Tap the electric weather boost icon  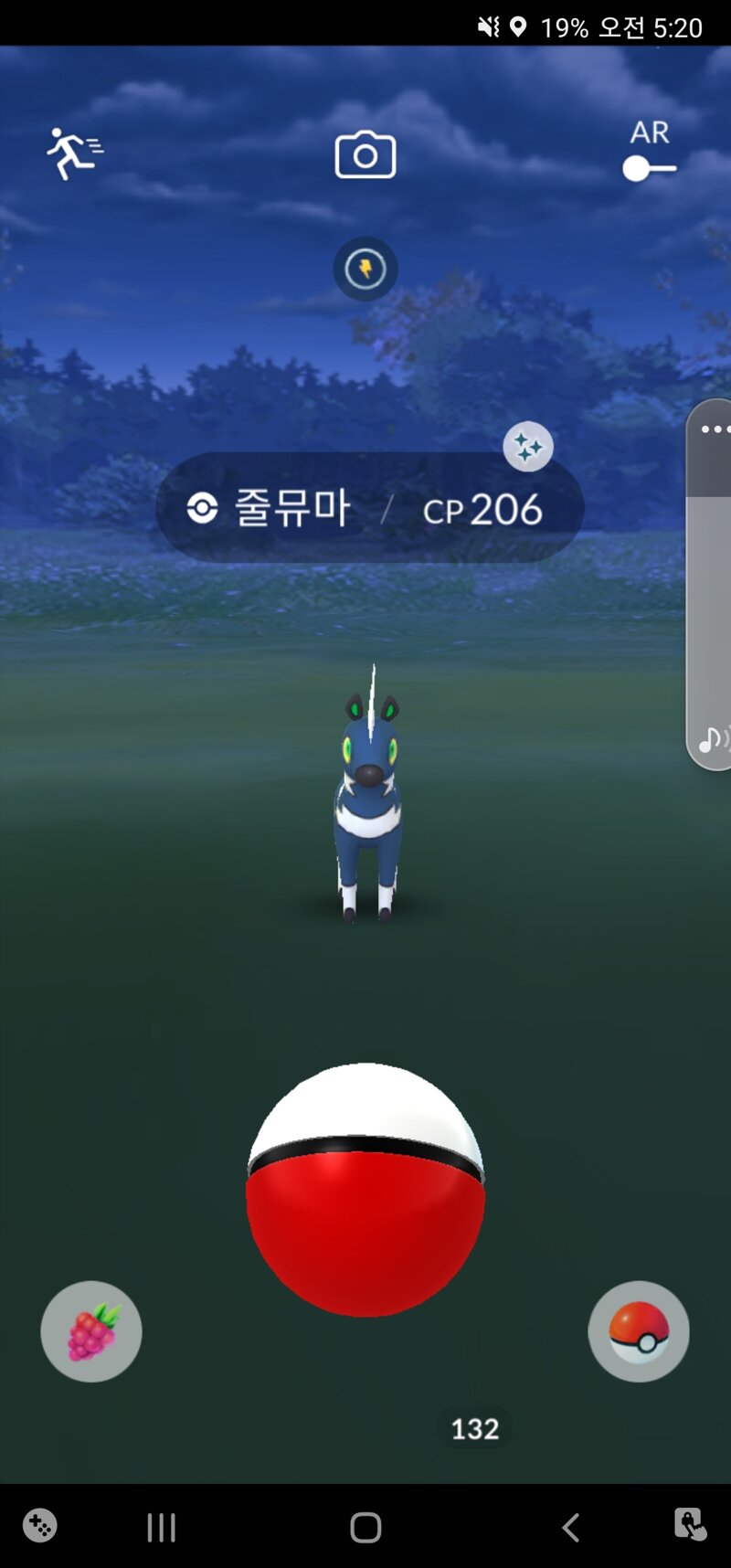coord(365,269)
